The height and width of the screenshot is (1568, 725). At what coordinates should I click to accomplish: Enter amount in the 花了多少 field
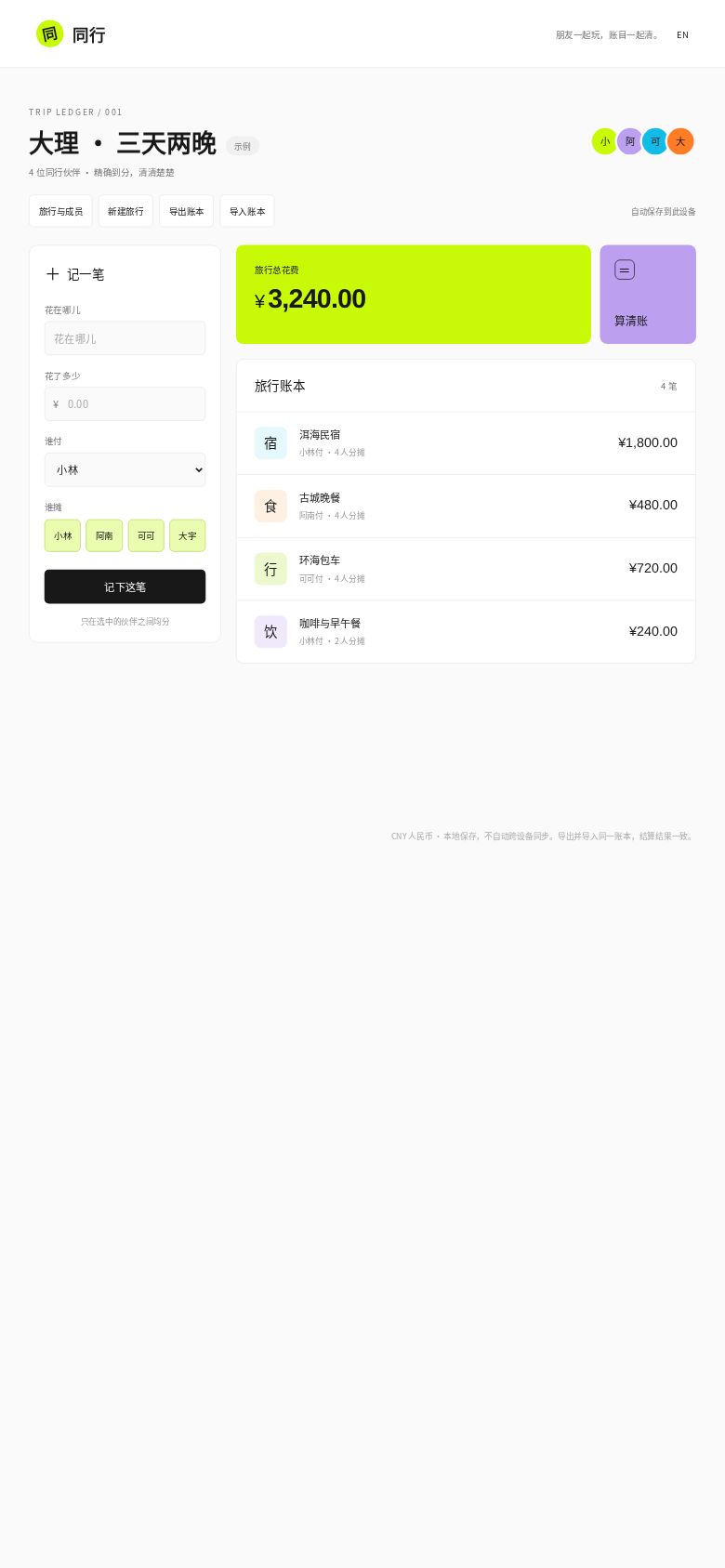point(125,403)
